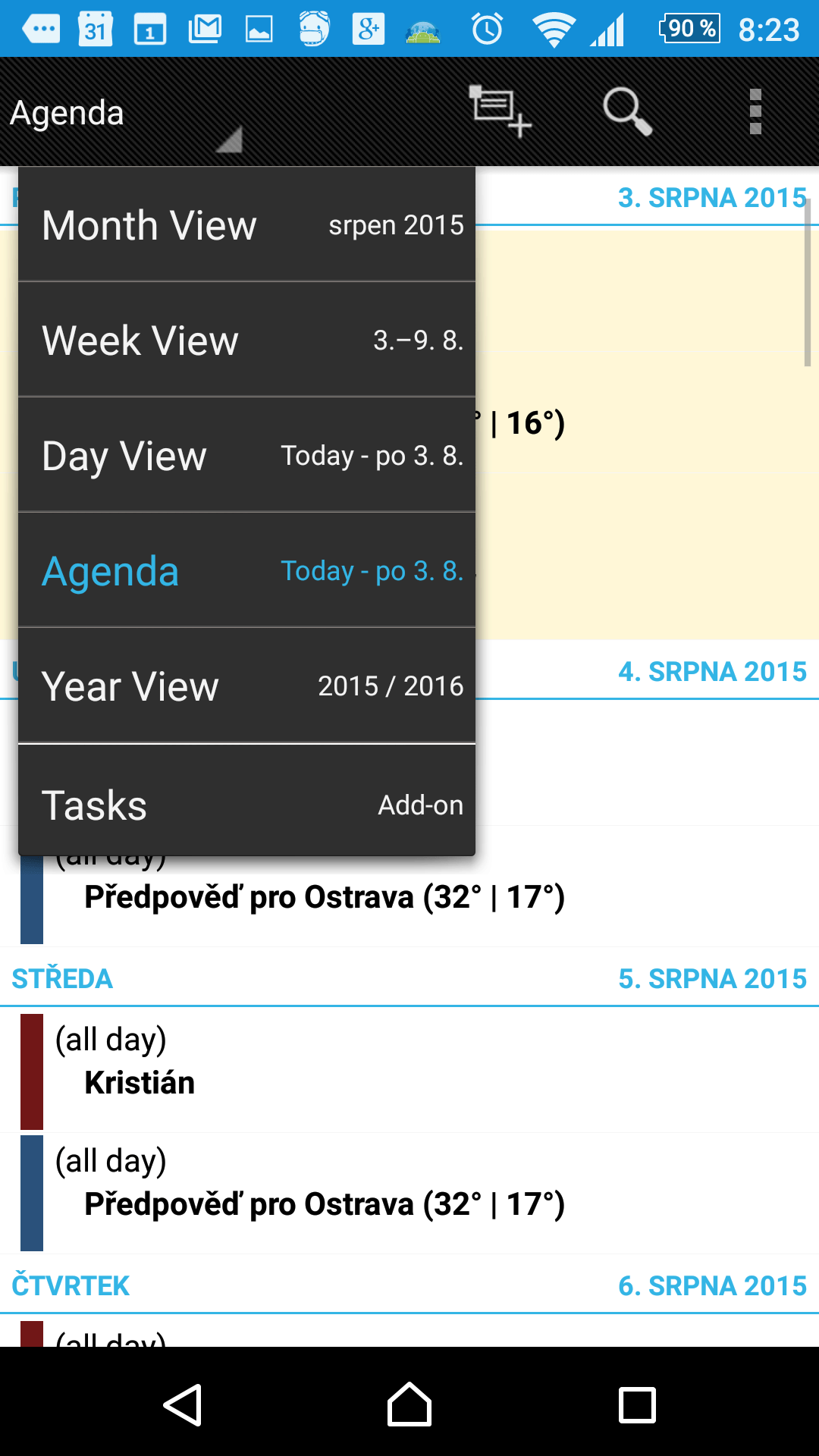Collapse the Agenda view dropdown
This screenshot has width=819, height=1456.
(125, 112)
